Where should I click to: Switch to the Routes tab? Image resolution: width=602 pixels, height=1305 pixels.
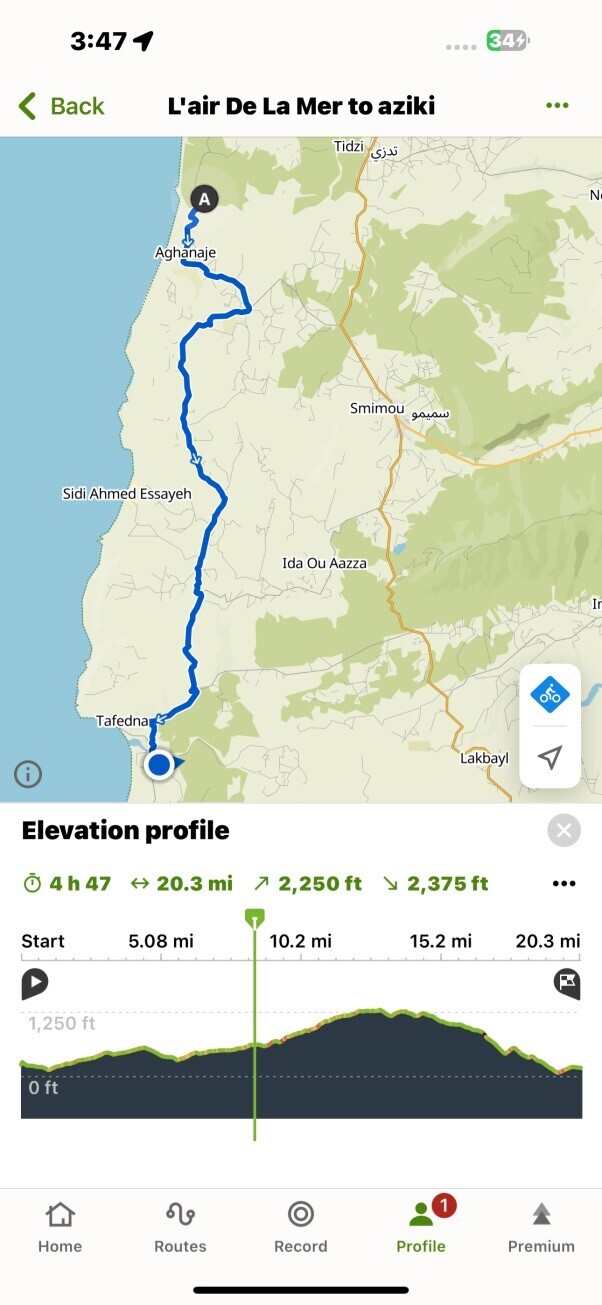180,1227
